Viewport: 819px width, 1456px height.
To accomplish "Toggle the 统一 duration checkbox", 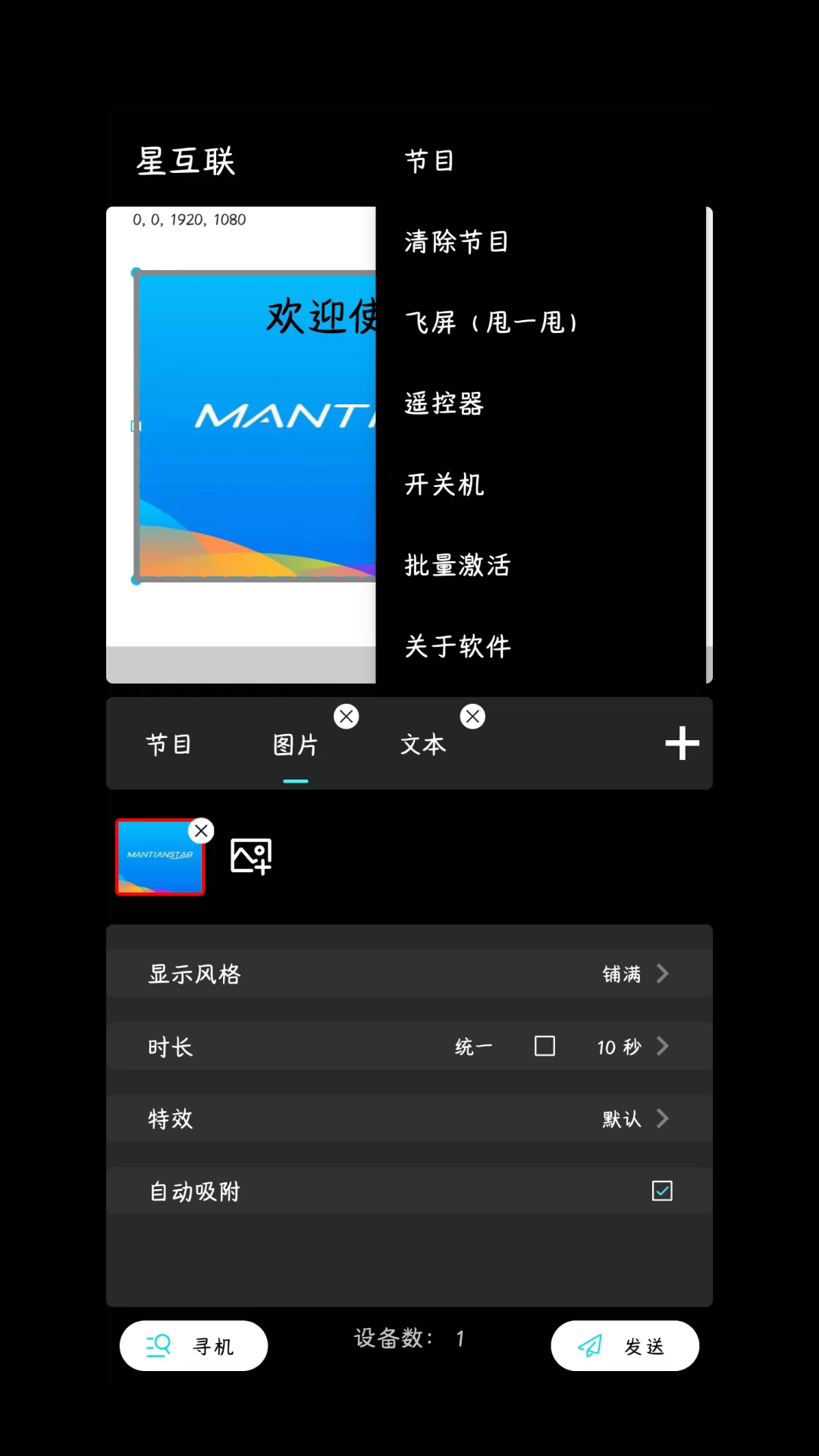I will [544, 1046].
